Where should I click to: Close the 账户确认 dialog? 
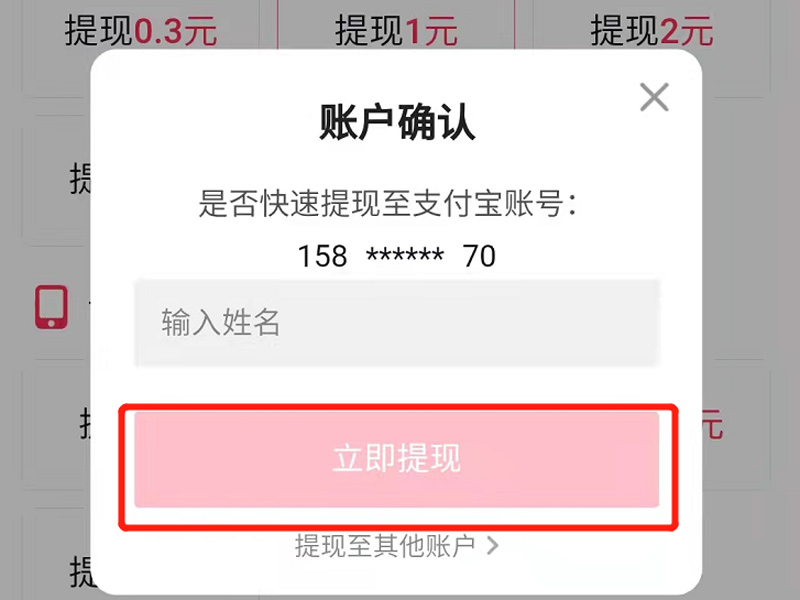(654, 97)
